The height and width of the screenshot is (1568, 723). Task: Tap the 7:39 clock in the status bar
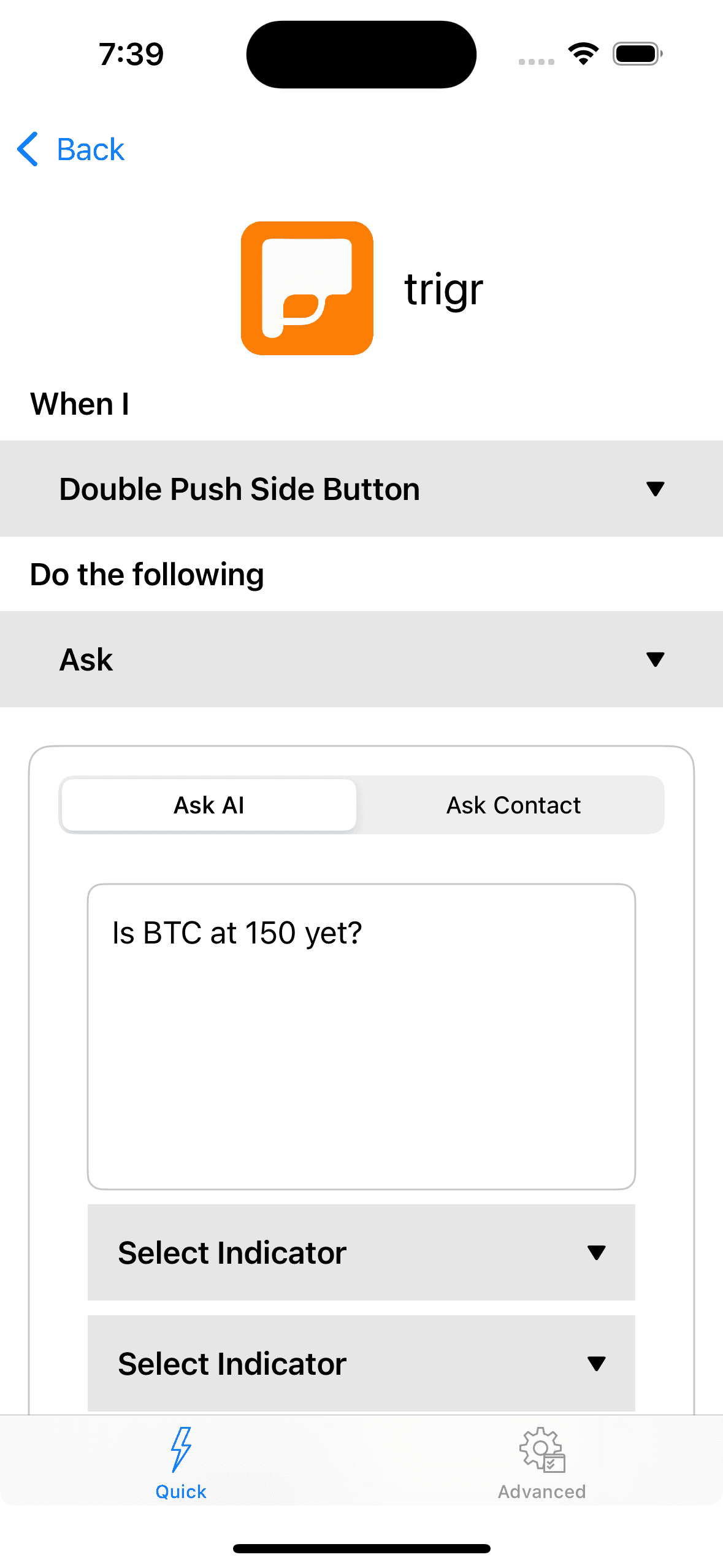coord(130,53)
